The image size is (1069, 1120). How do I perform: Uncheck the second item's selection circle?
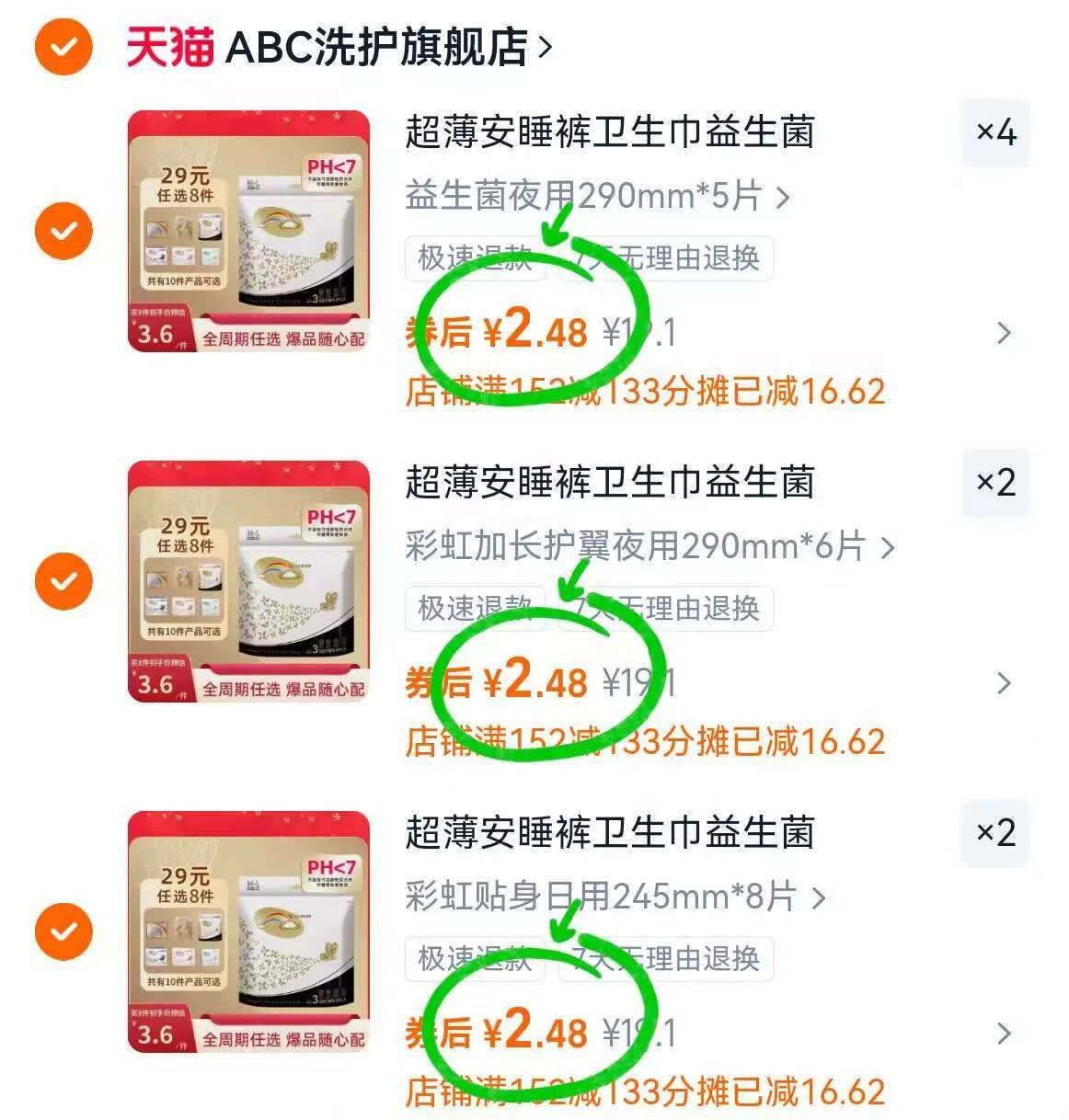point(62,580)
